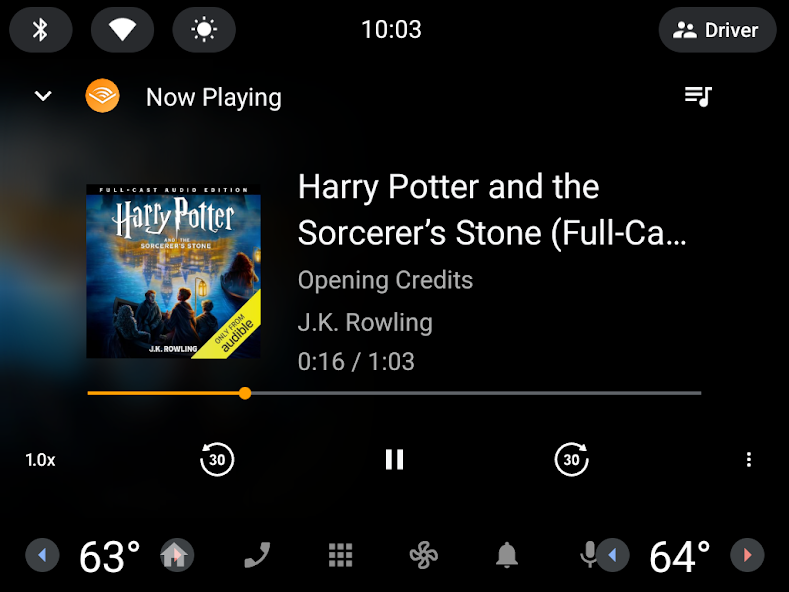Lower the 63° temperature
The height and width of the screenshot is (592, 789).
pyautogui.click(x=42, y=555)
